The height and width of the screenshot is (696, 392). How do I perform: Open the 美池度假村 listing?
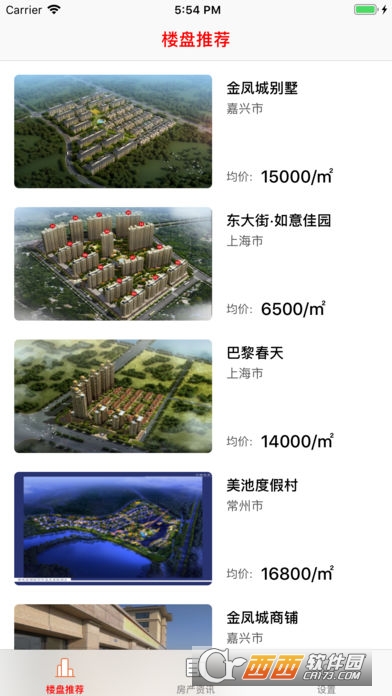pos(196,528)
